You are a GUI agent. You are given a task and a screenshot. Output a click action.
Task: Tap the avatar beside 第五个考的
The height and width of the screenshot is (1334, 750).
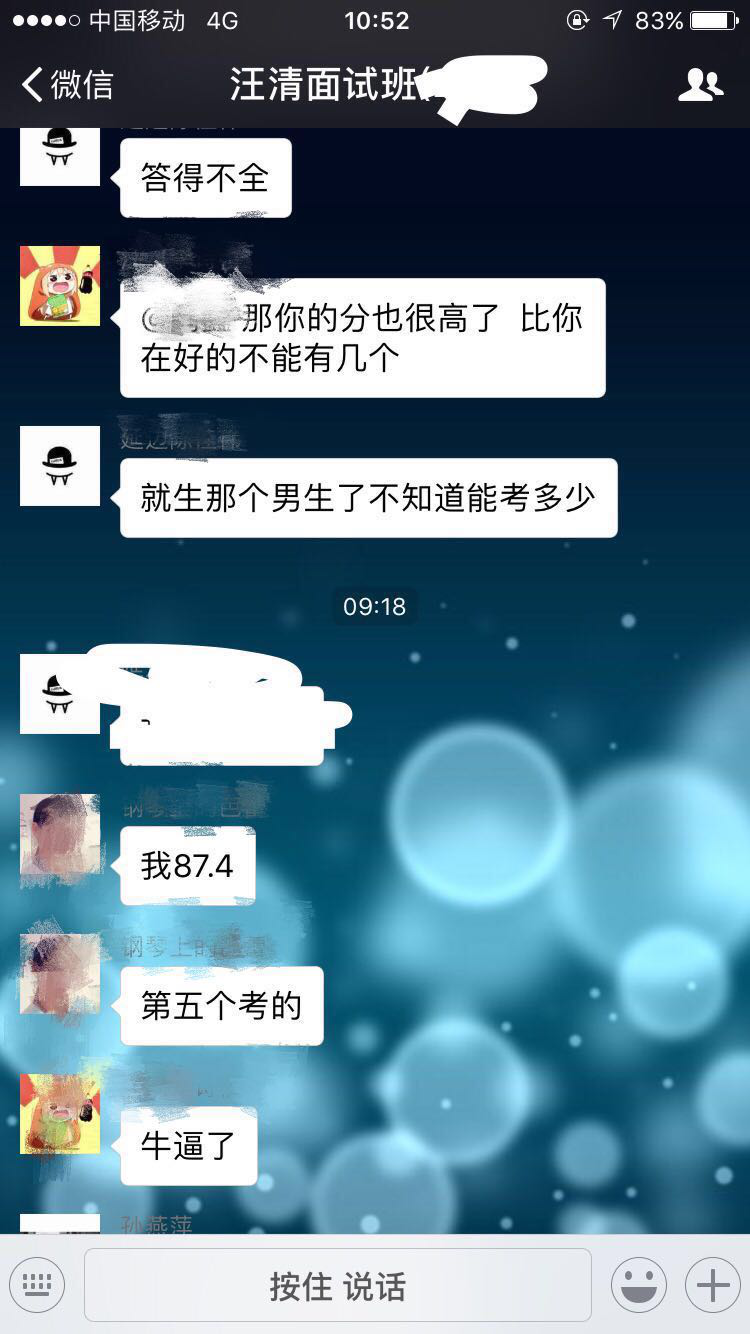[x=60, y=974]
